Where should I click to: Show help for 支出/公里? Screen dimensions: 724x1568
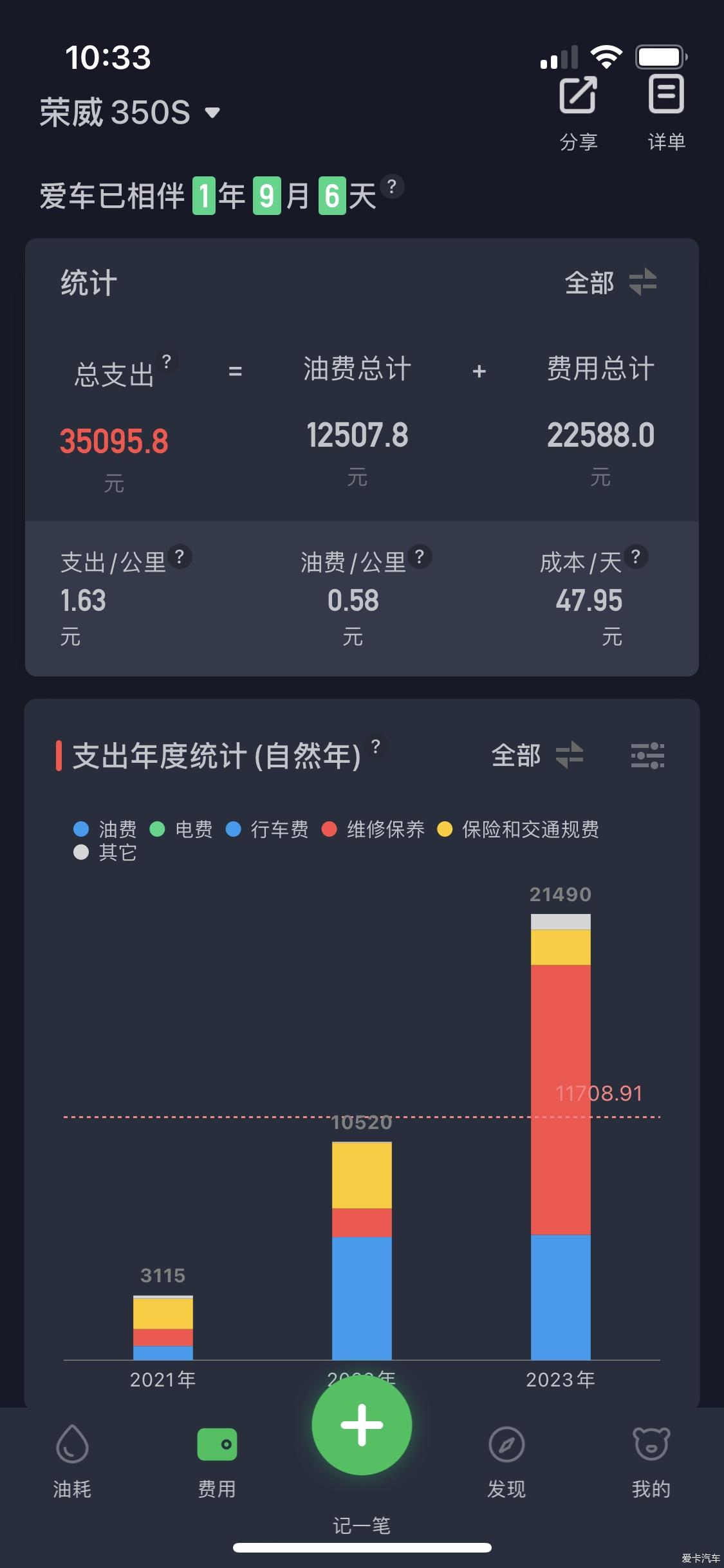click(180, 557)
